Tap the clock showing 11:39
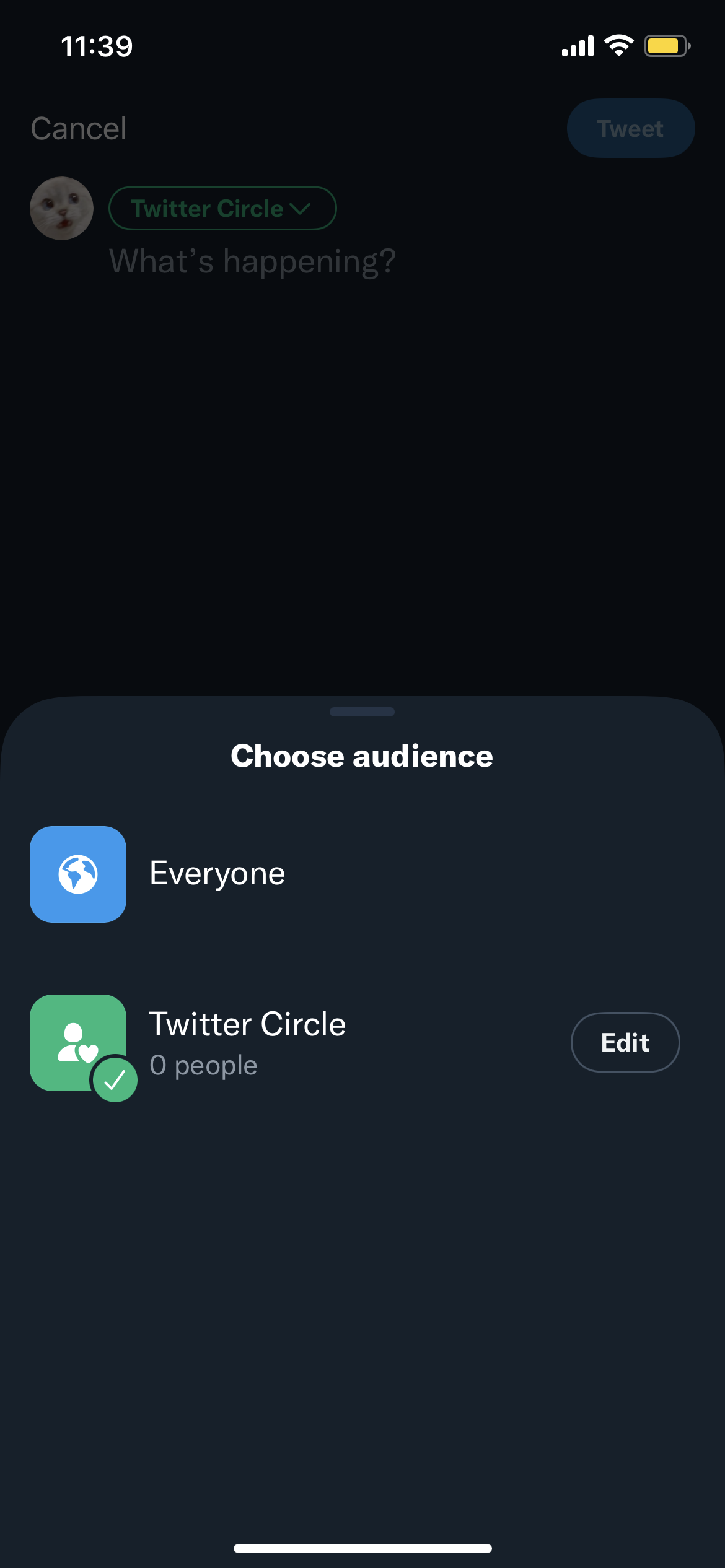Image resolution: width=725 pixels, height=1568 pixels. [97, 46]
